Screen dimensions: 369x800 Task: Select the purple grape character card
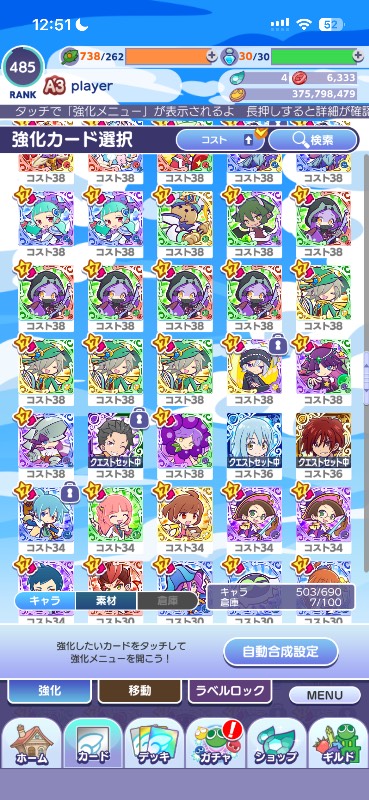(x=185, y=441)
